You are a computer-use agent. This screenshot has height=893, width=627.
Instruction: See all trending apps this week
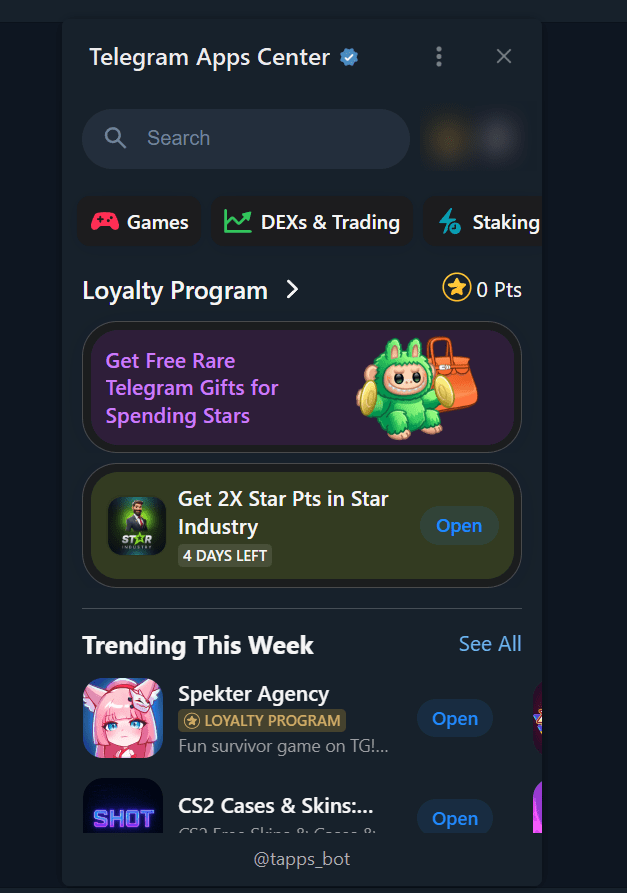click(x=490, y=644)
